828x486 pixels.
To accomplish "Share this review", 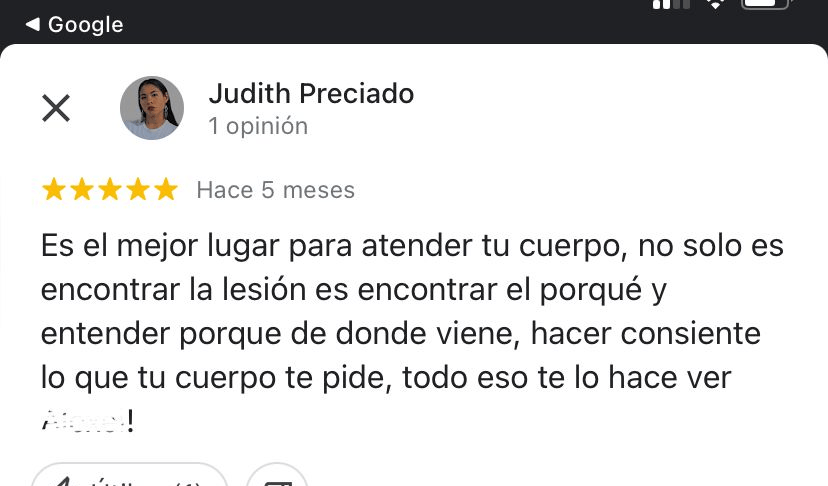I will [x=277, y=478].
